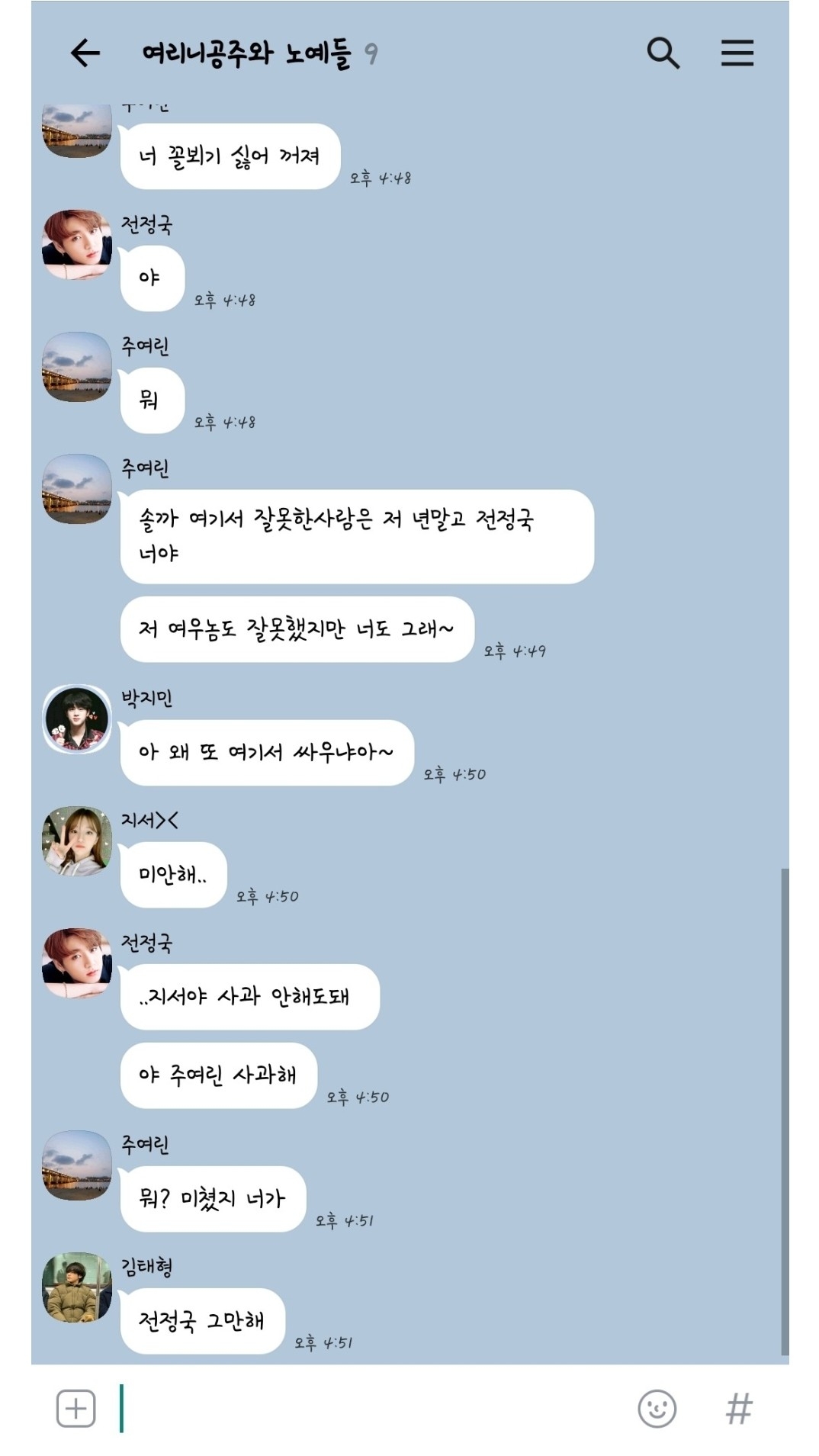Go back with the arrow icon
The width and height of the screenshot is (819, 1456).
point(85,53)
